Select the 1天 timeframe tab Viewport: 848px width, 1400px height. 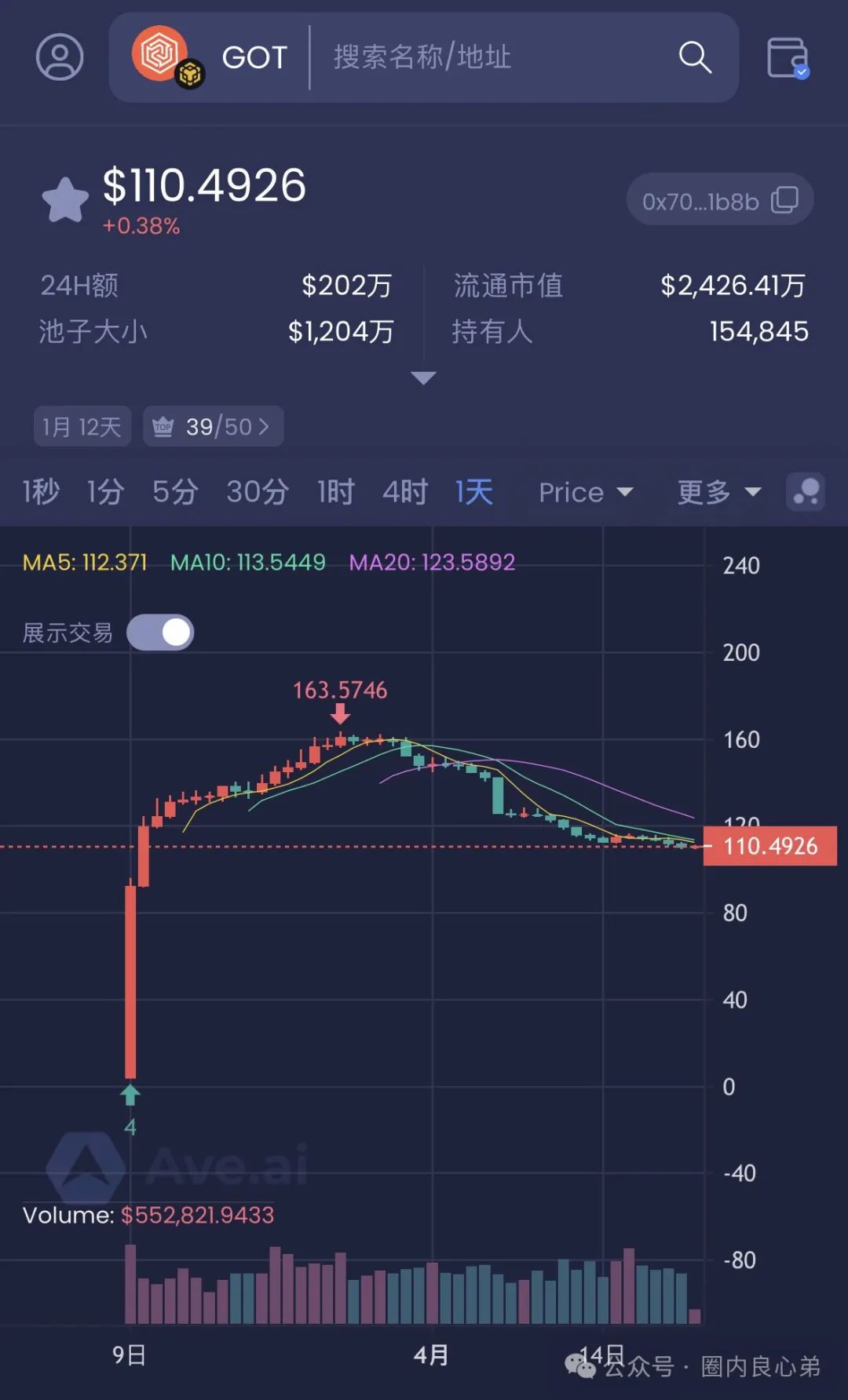point(473,492)
